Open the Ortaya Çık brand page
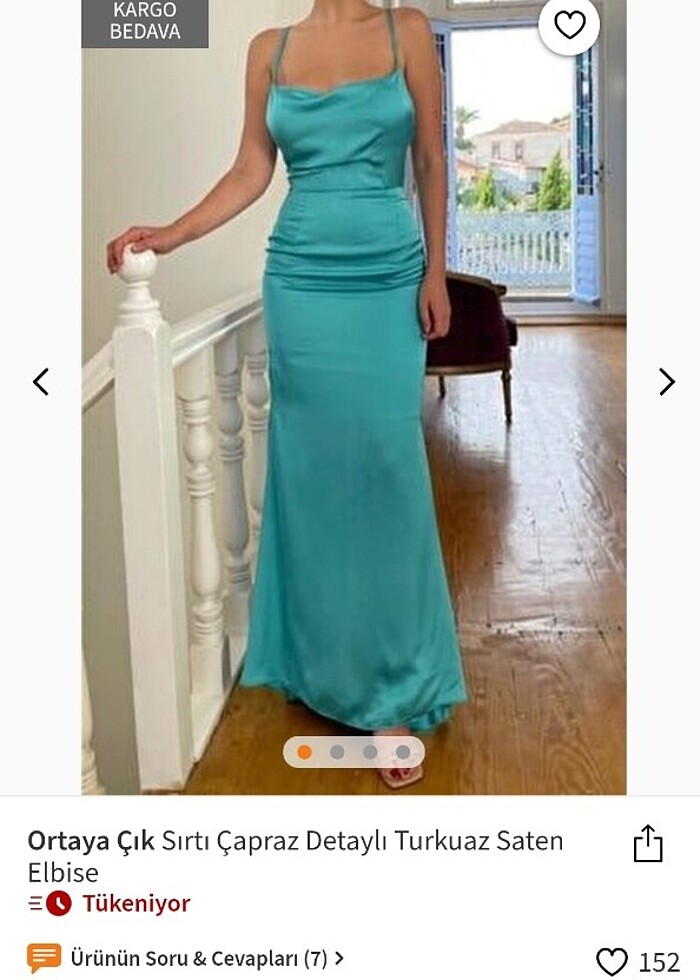The image size is (700, 980). (91, 841)
